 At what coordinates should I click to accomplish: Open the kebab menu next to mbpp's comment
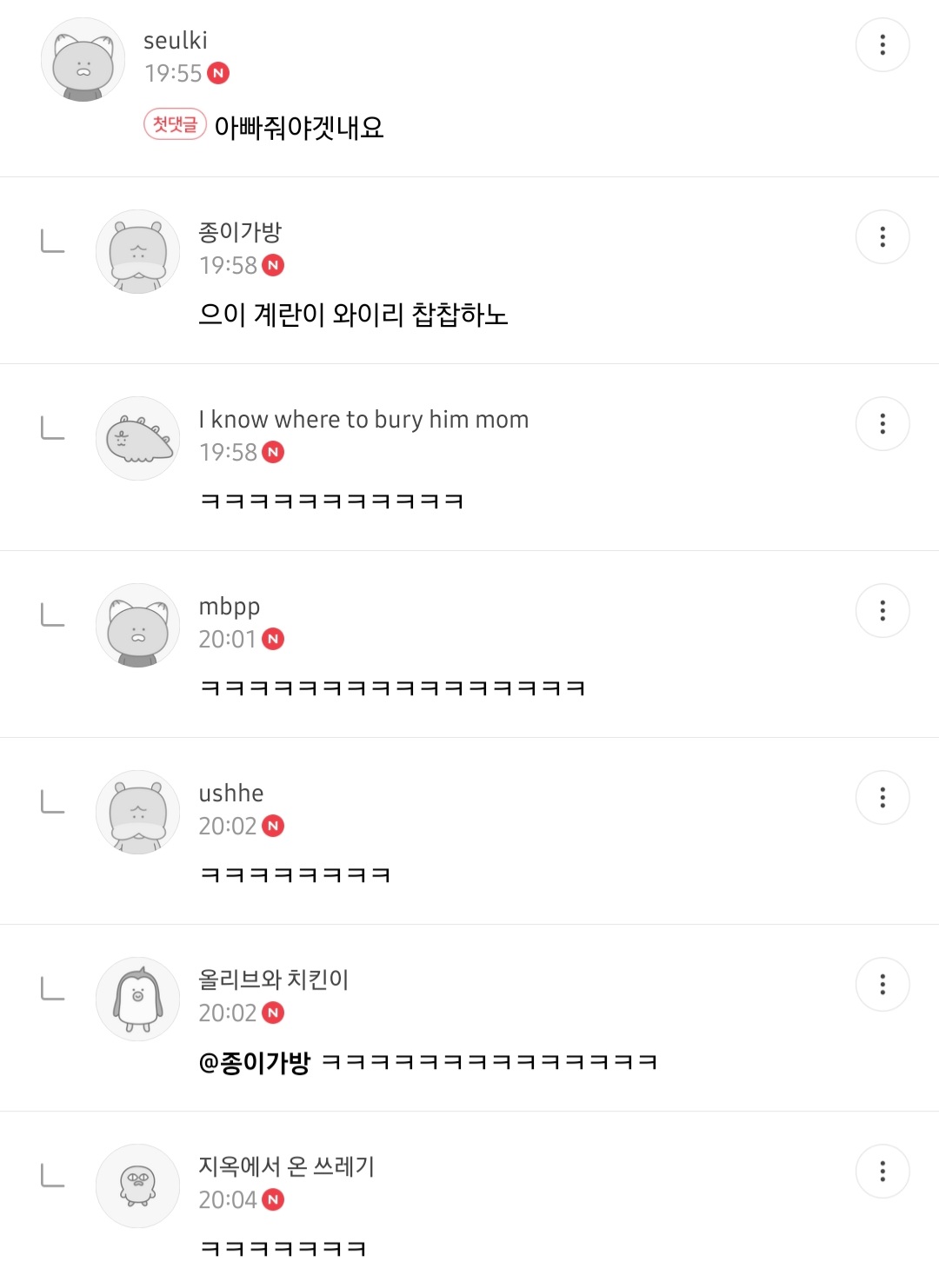(x=883, y=610)
